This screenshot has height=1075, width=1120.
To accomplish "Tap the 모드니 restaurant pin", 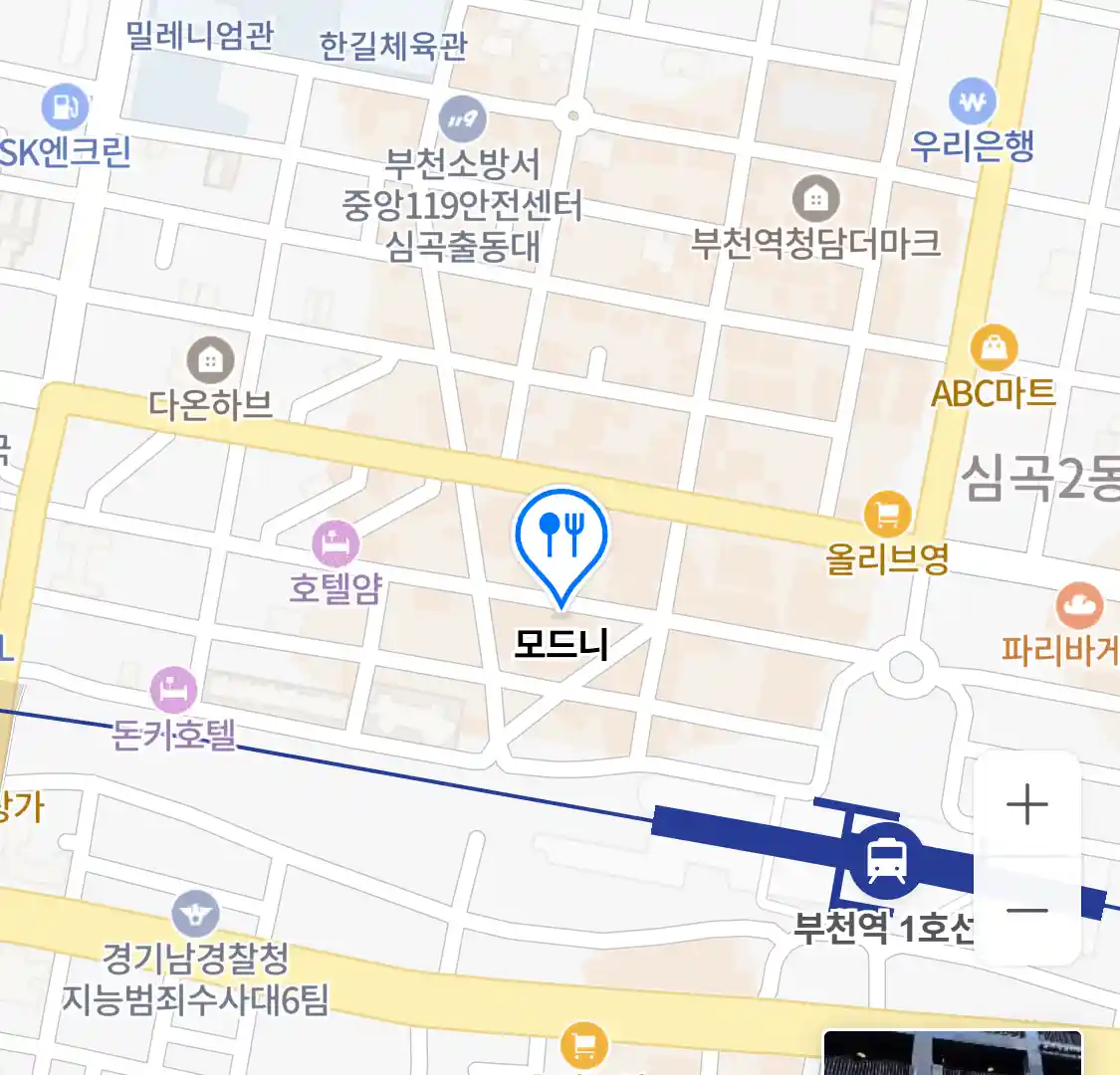I will point(561,538).
